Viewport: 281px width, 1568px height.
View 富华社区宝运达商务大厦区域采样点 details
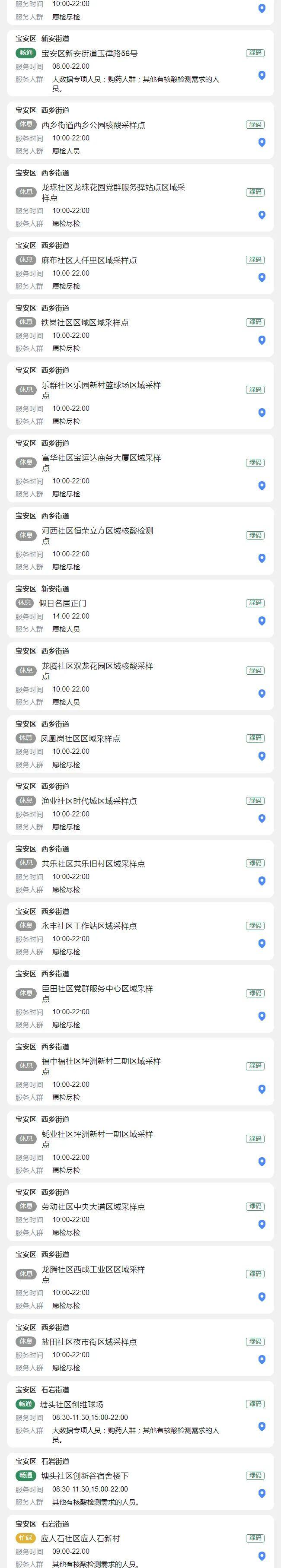[x=101, y=463]
